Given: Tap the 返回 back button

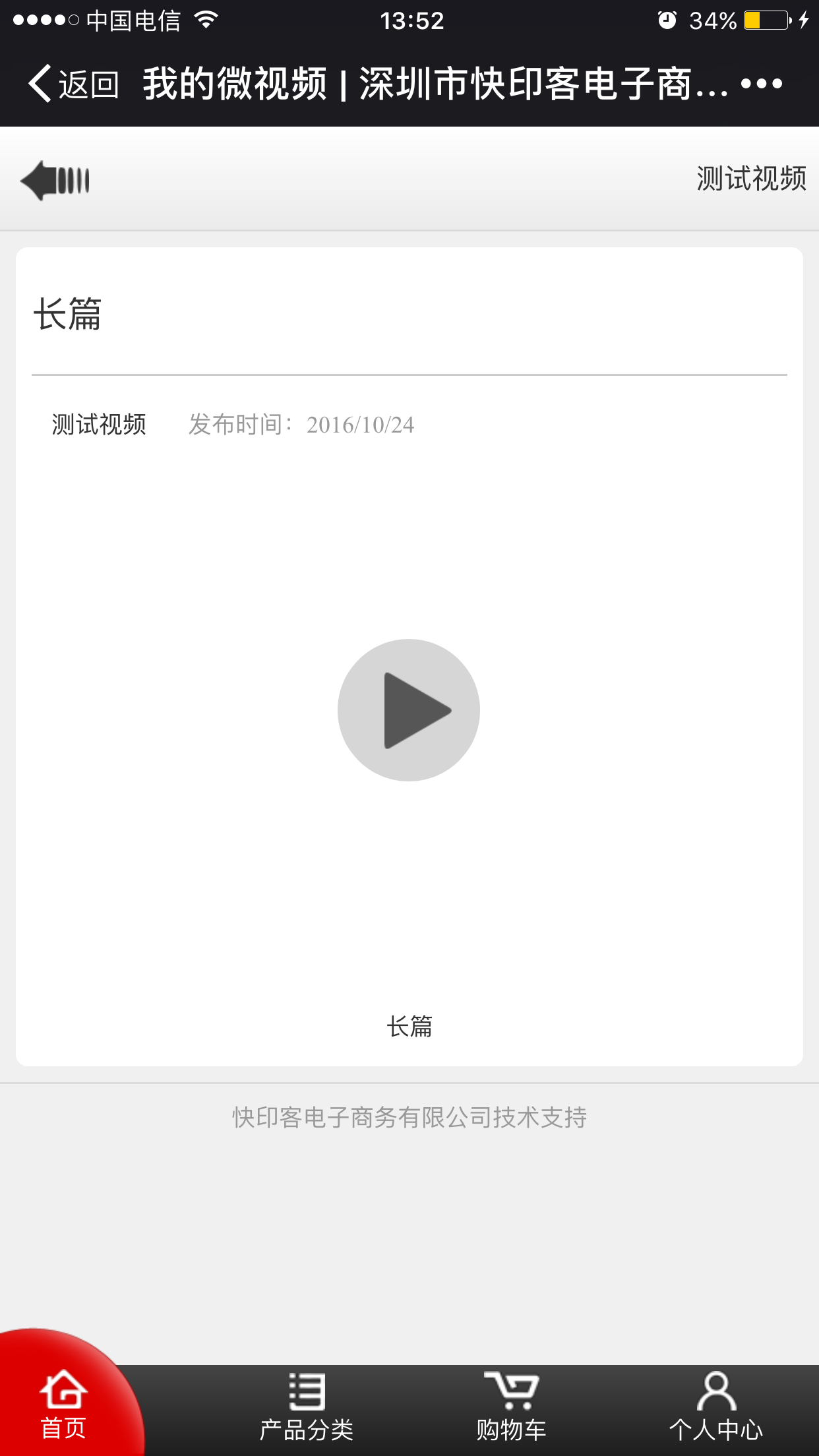Looking at the screenshot, I should (x=73, y=84).
